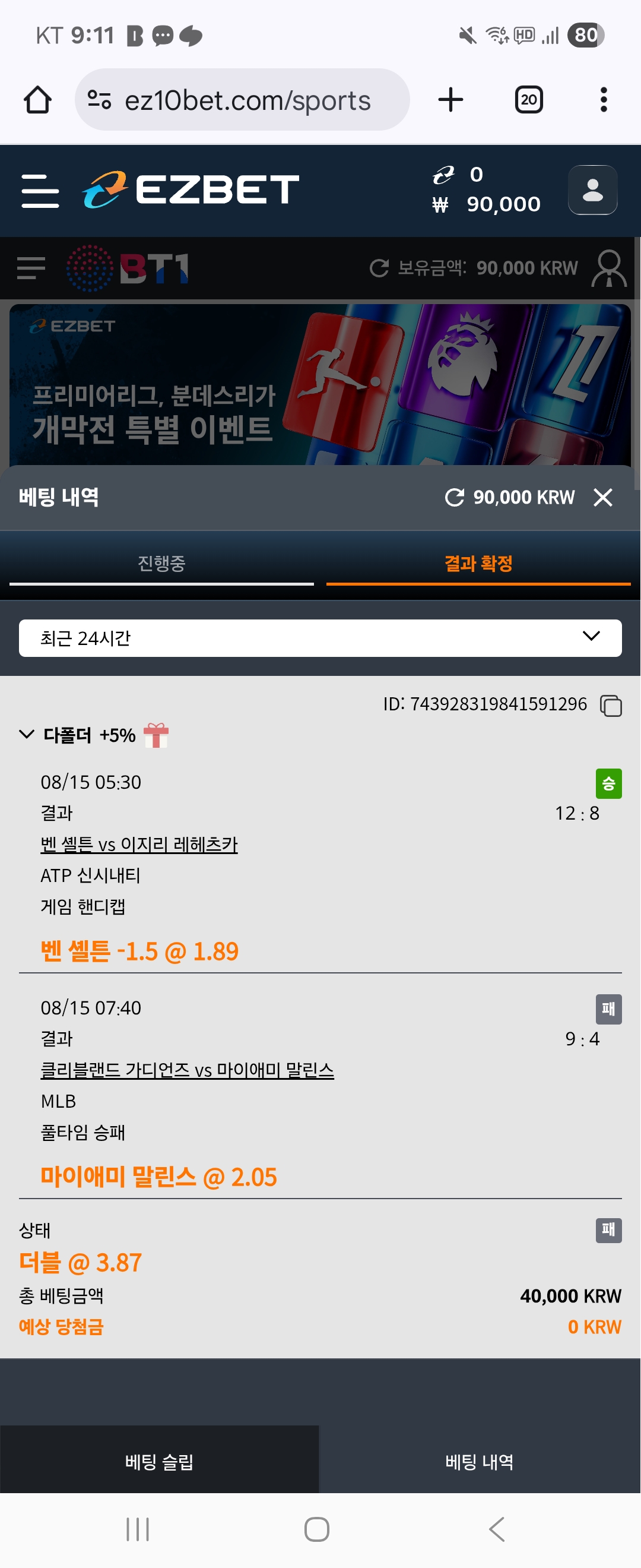Copy the bet ID number
This screenshot has width=641, height=1568.
coord(611,706)
